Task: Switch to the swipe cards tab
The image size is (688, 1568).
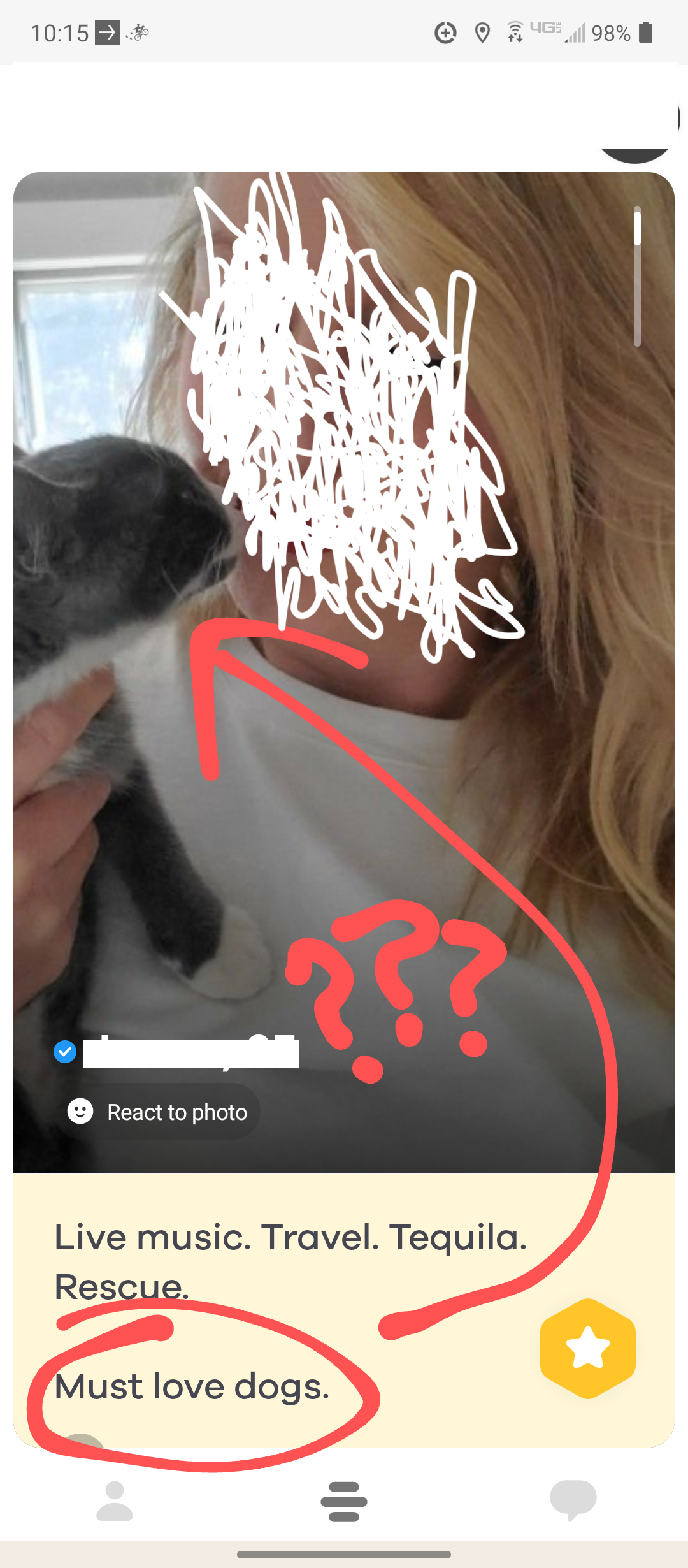Action: click(344, 1501)
